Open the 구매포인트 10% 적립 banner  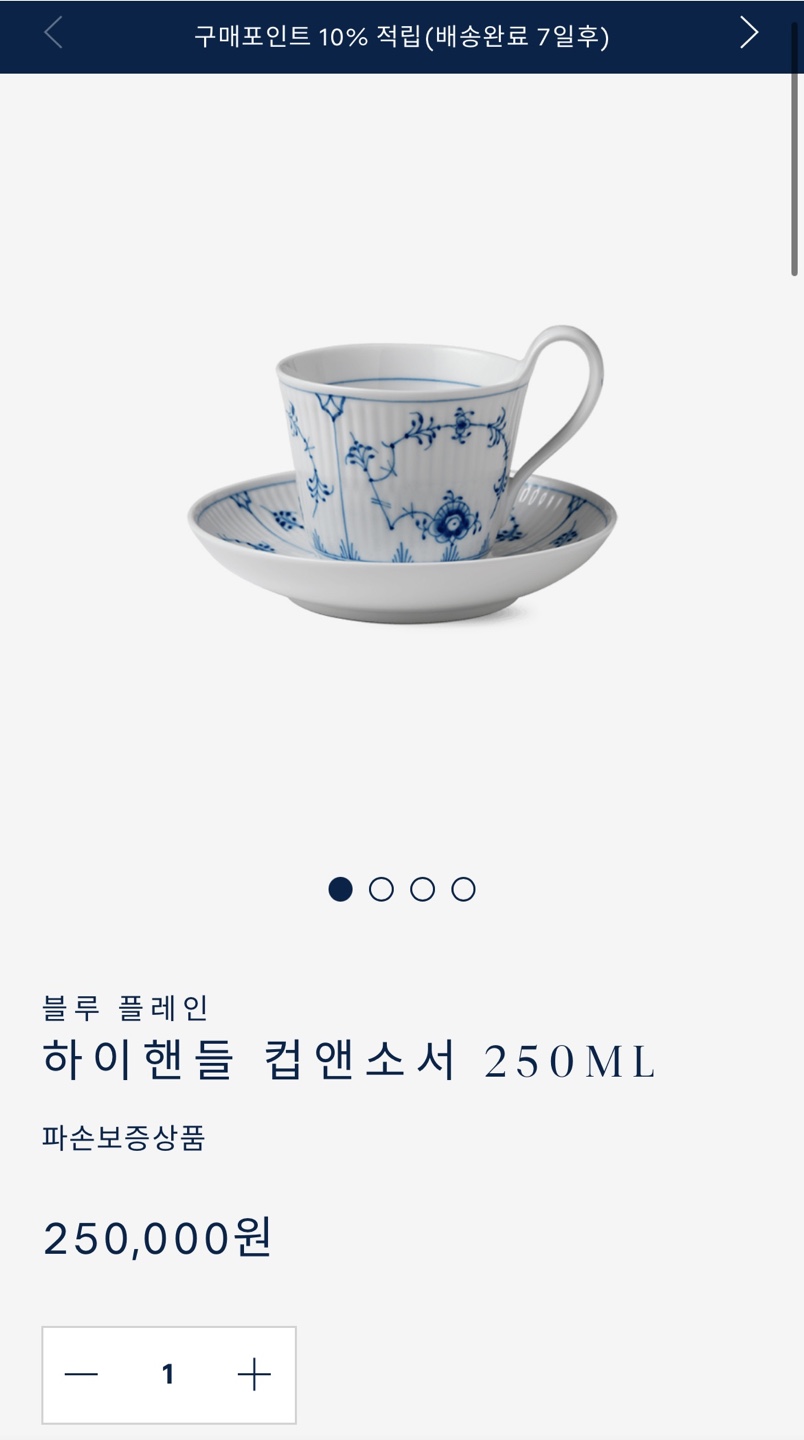coord(402,38)
